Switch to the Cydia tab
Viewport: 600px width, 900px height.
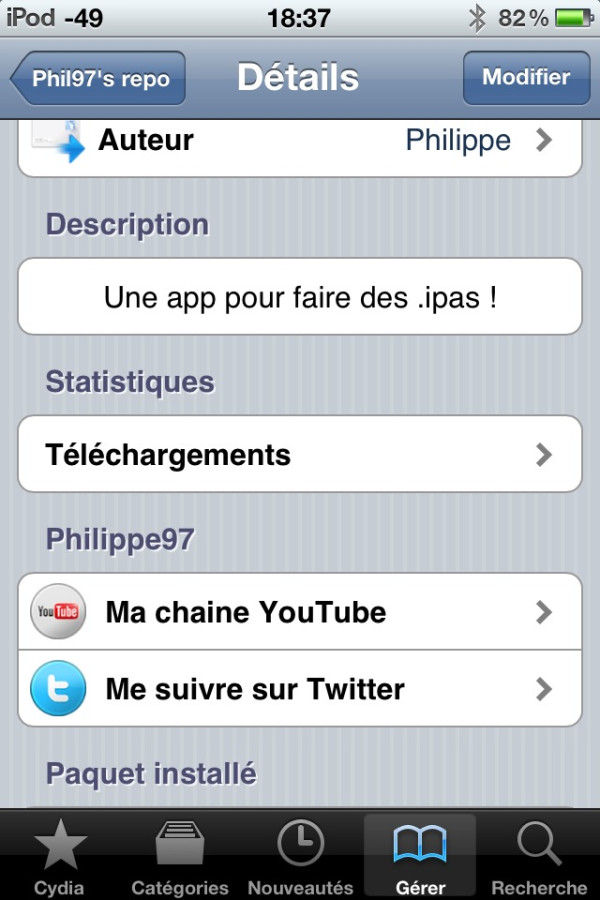coord(60,855)
